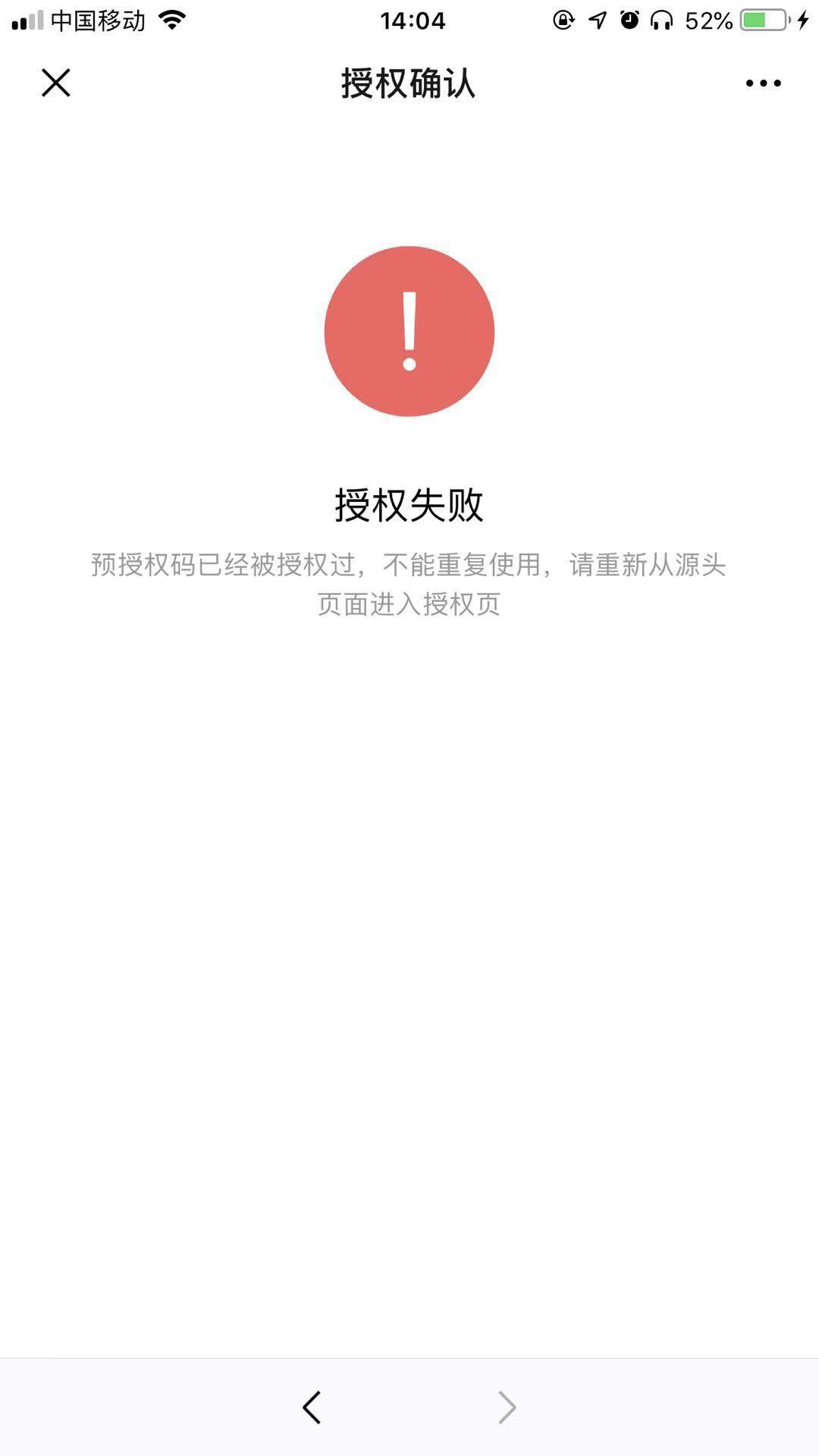The image size is (819, 1456).
Task: Close the 授权确认 page
Action: (55, 83)
